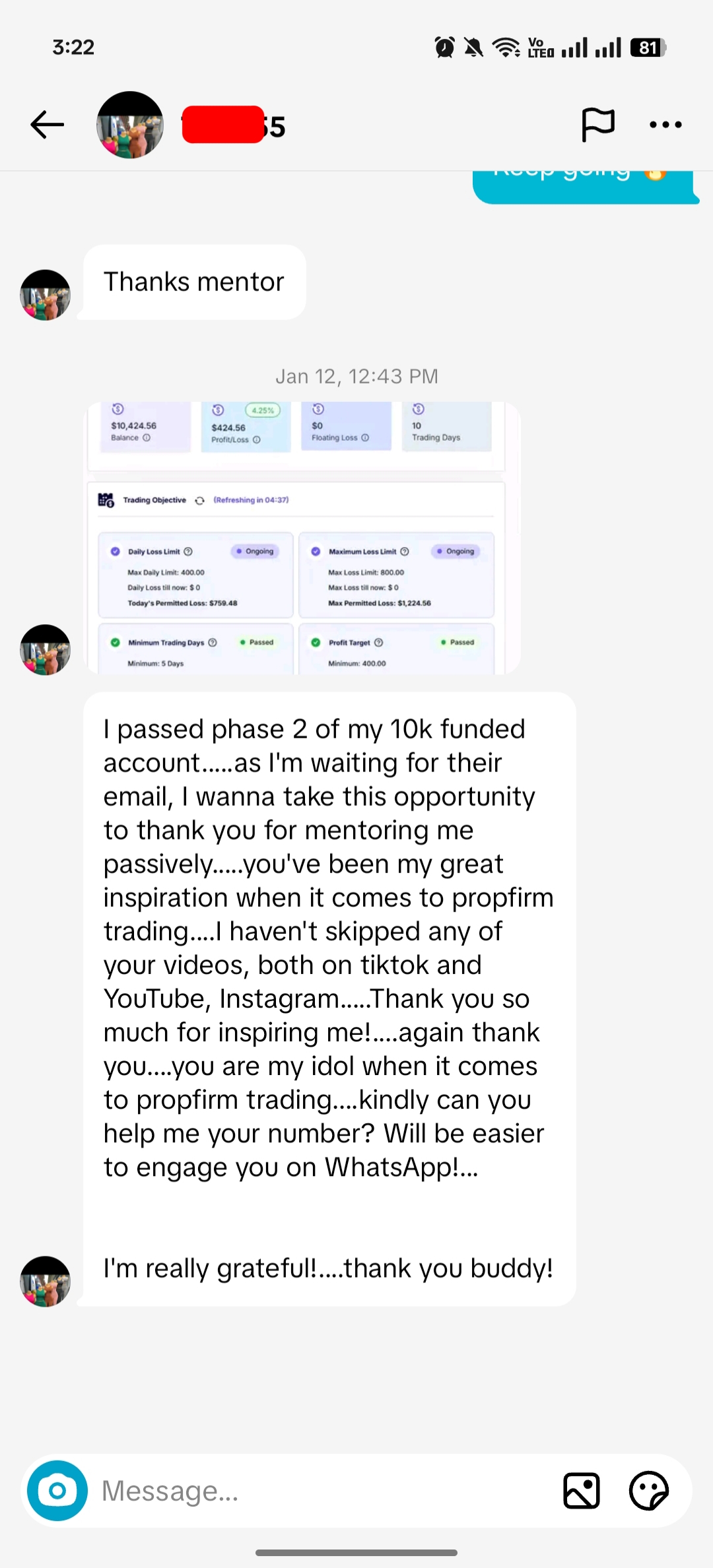Focus the Message text field
Image resolution: width=713 pixels, height=1568 pixels.
click(x=317, y=1491)
